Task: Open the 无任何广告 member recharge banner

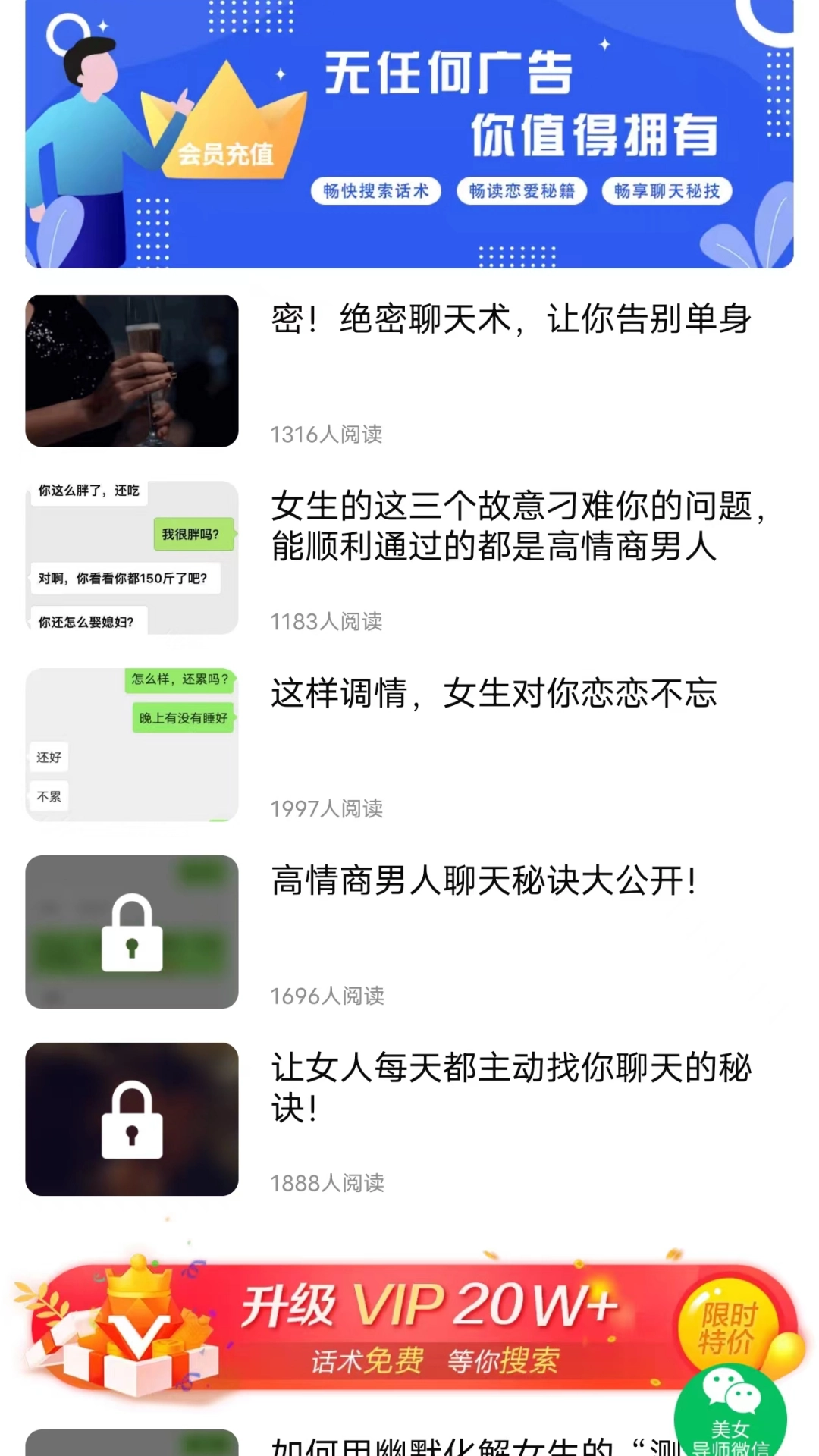Action: (409, 134)
